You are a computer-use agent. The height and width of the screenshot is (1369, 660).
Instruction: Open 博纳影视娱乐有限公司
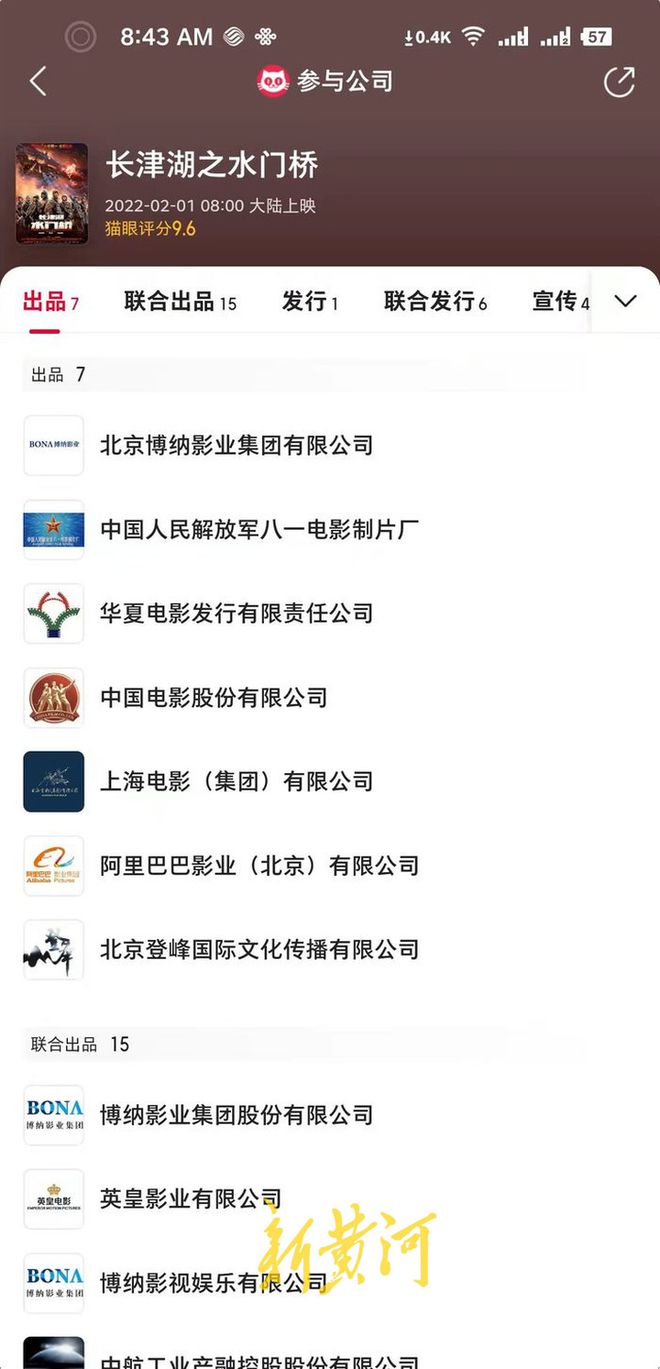tap(213, 1282)
